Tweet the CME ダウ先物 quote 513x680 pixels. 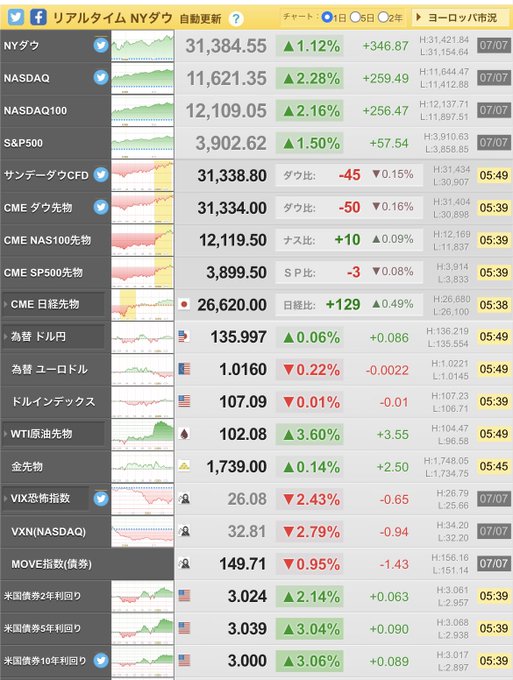pos(101,207)
